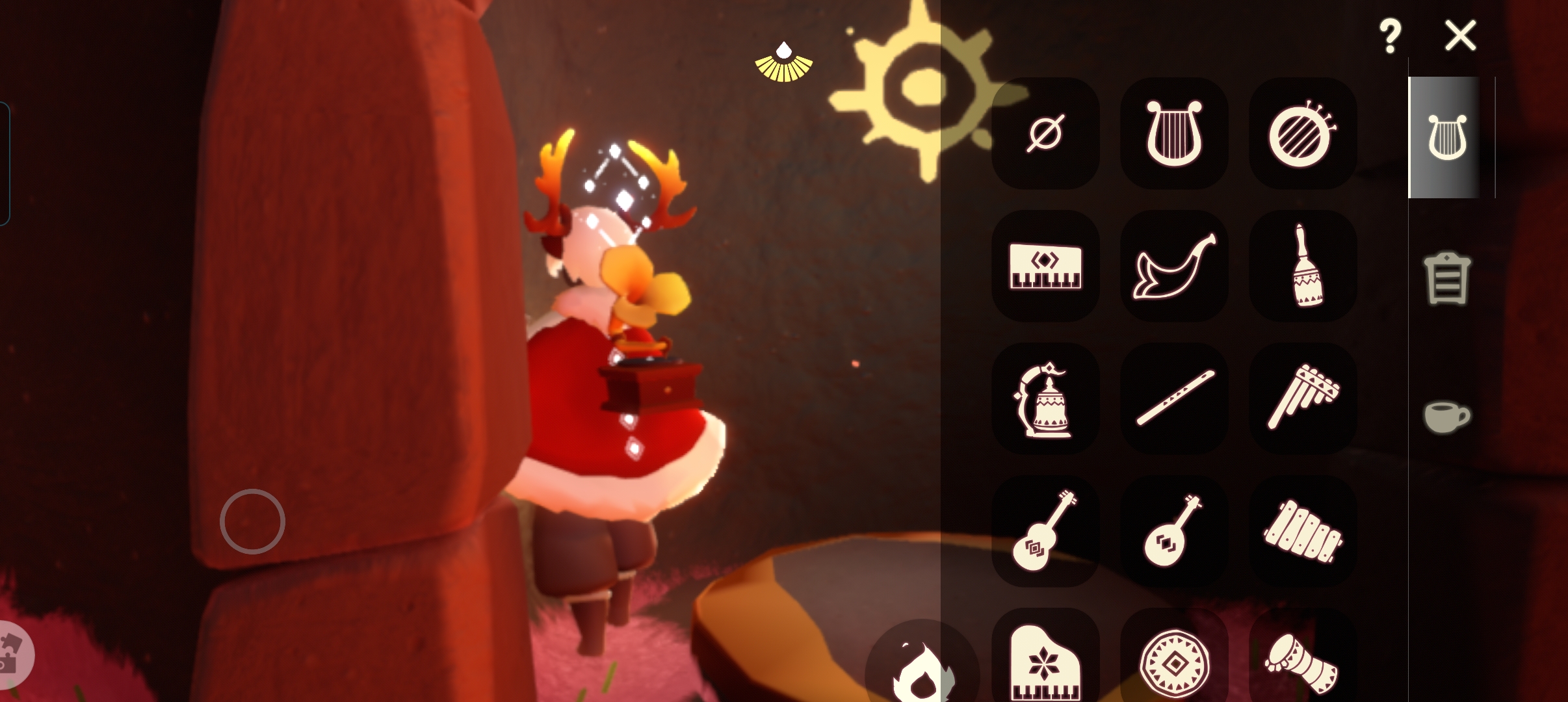Choose the tambourine-style hand drum
1568x702 pixels.
[x=1302, y=134]
